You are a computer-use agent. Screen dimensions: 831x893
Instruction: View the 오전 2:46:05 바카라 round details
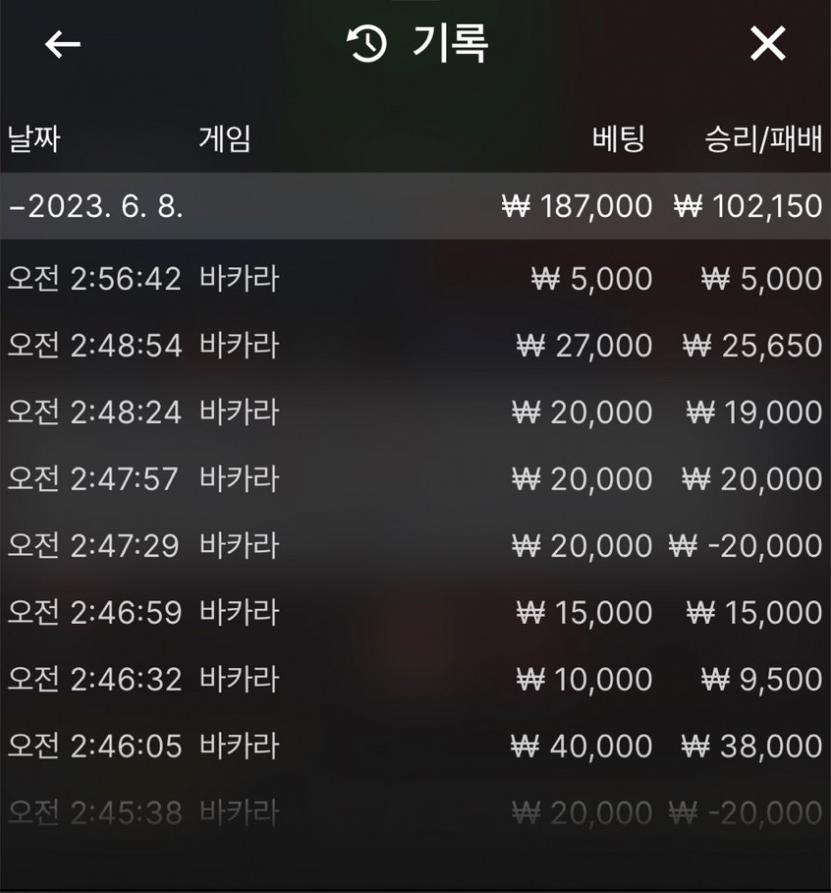click(415, 746)
